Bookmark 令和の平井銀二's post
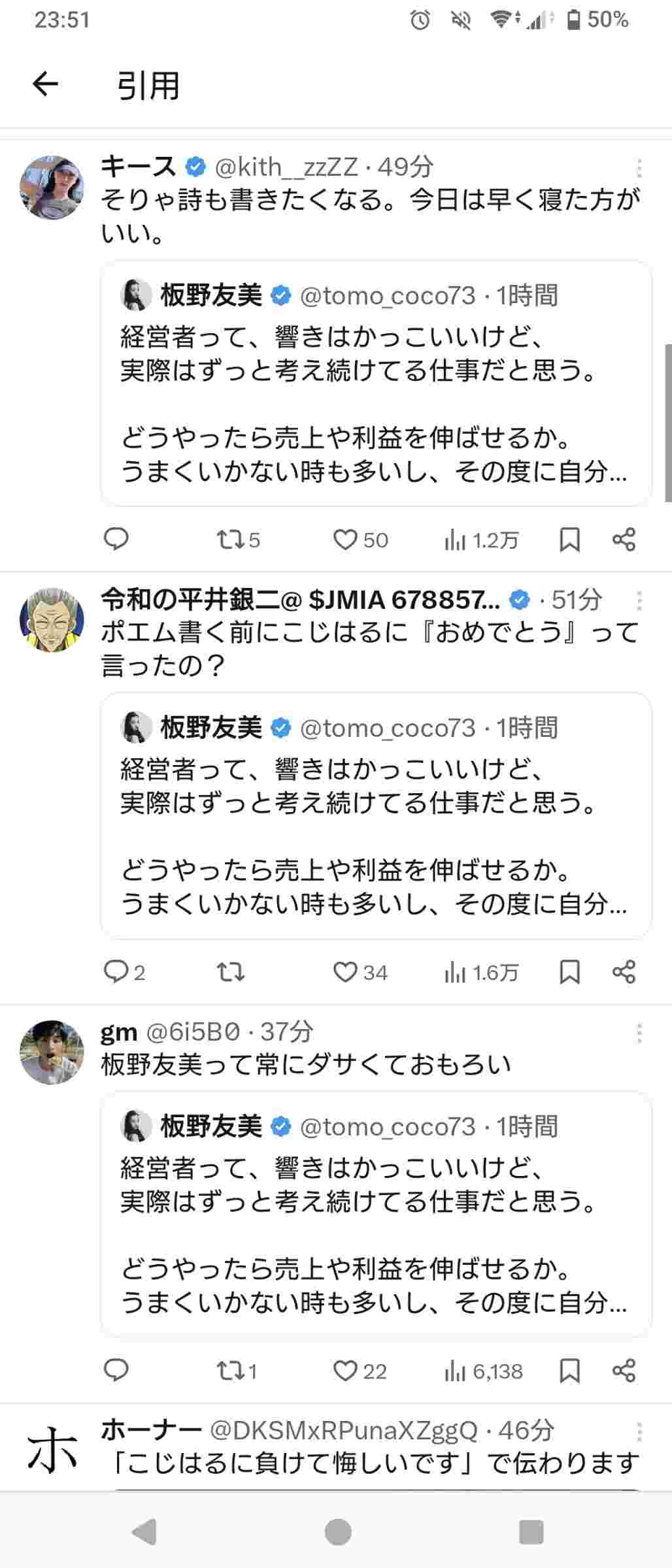Screen dimensions: 672x1568 pyautogui.click(x=570, y=972)
